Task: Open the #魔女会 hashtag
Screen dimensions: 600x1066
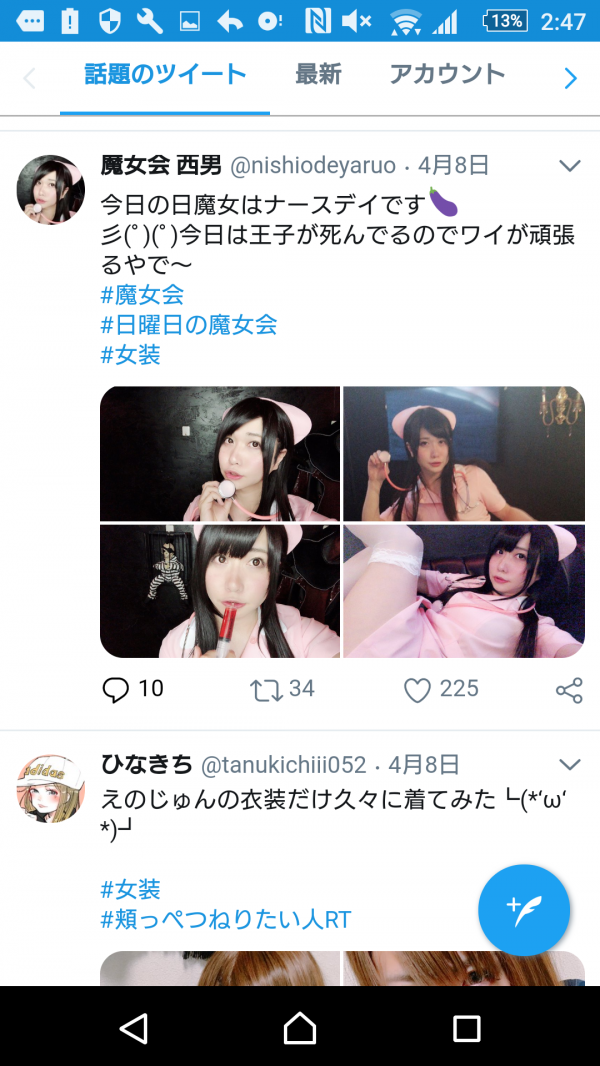Action: click(x=142, y=295)
